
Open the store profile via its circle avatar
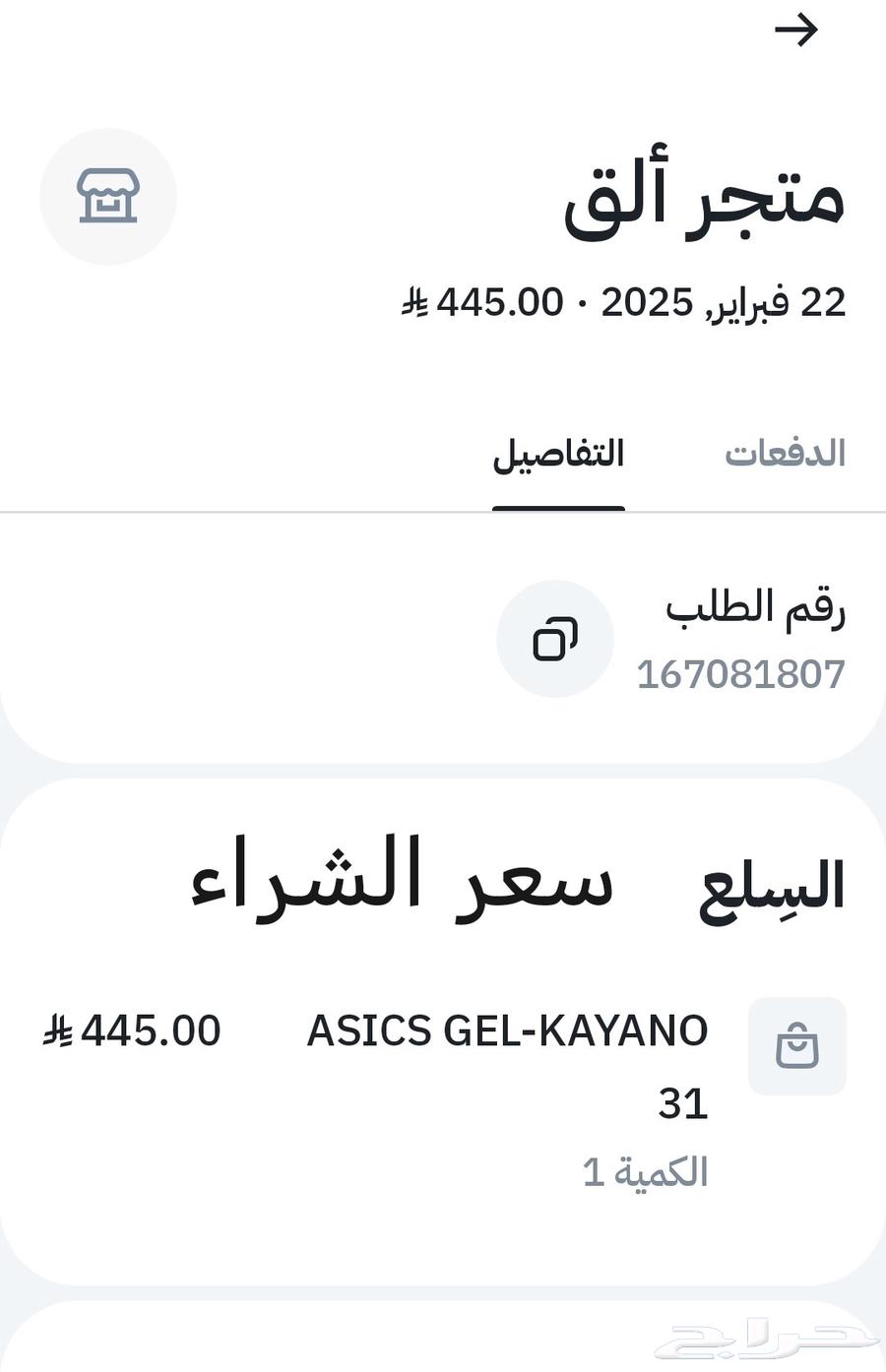click(108, 197)
